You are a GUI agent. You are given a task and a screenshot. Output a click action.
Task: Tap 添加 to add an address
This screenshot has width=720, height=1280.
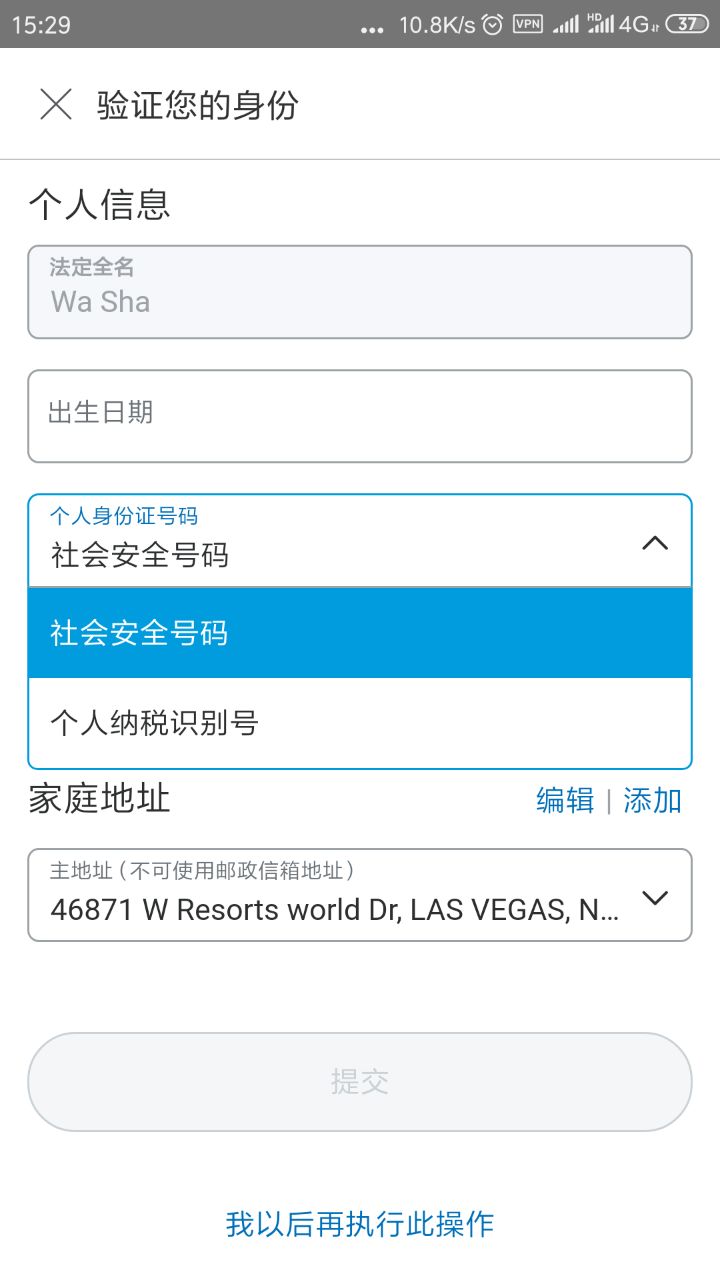coord(652,800)
